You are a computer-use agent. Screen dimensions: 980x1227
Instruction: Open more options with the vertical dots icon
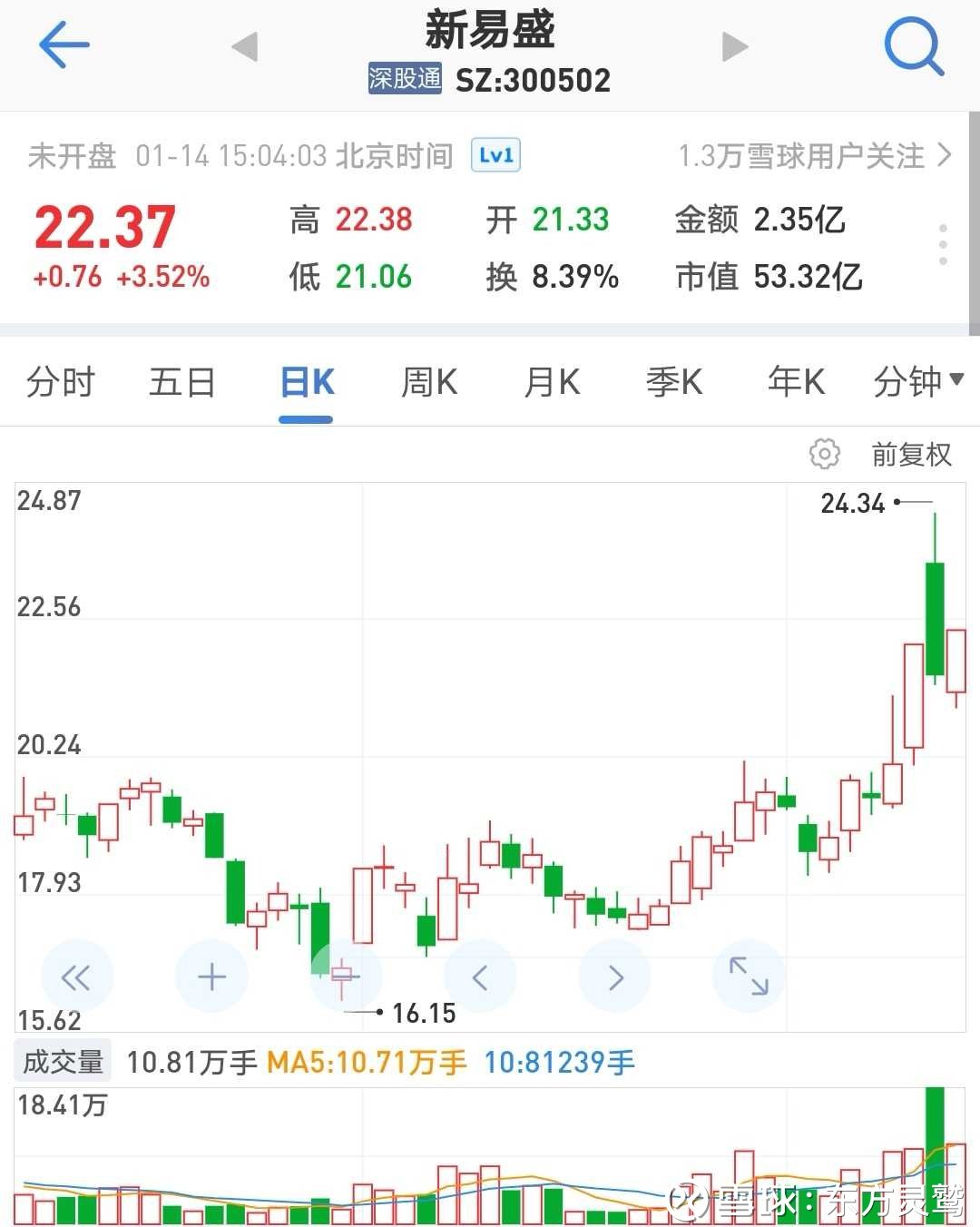coord(942,243)
